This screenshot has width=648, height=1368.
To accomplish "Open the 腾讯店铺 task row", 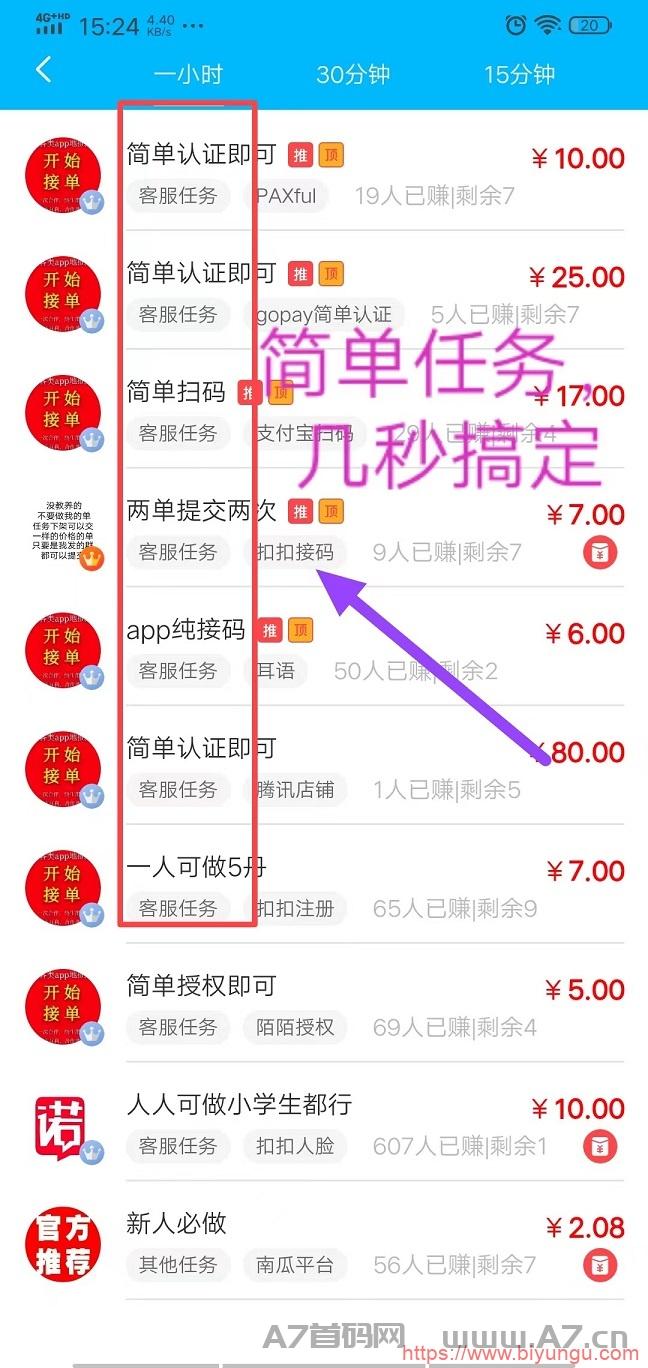I will click(x=324, y=769).
